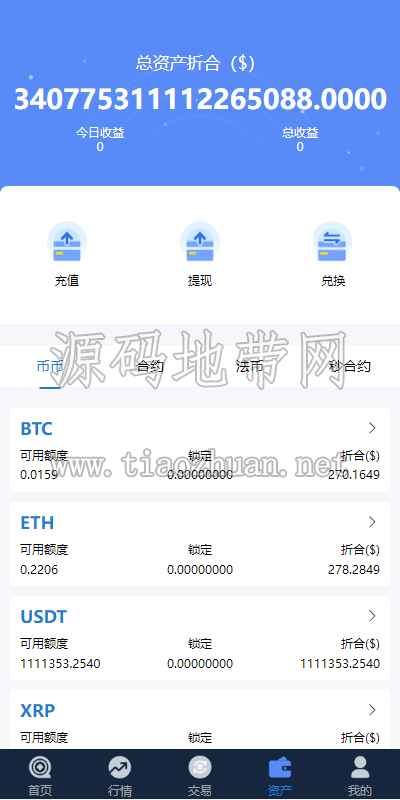Select the 币币 tab
The width and height of the screenshot is (400, 800).
[x=50, y=366]
